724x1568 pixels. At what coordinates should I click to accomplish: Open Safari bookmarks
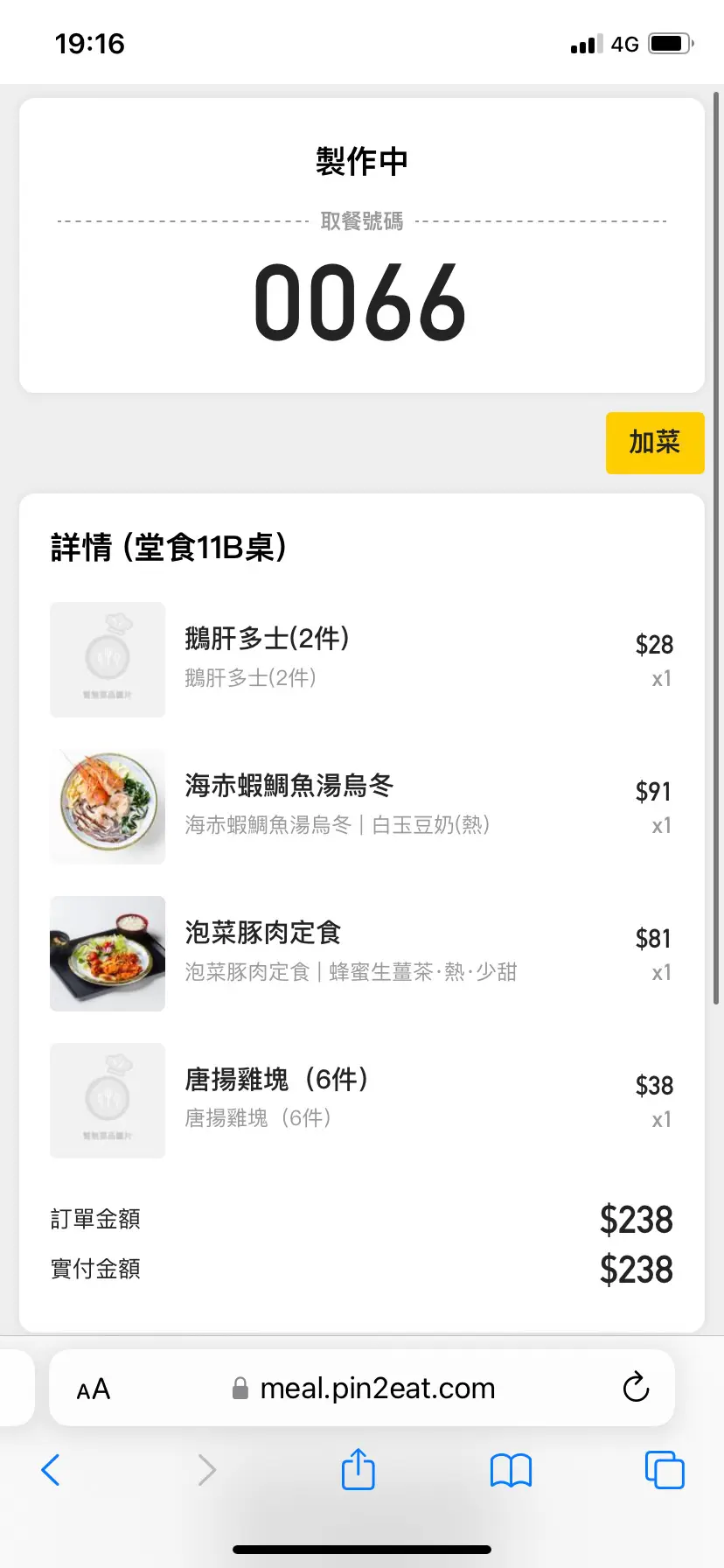pos(511,1470)
